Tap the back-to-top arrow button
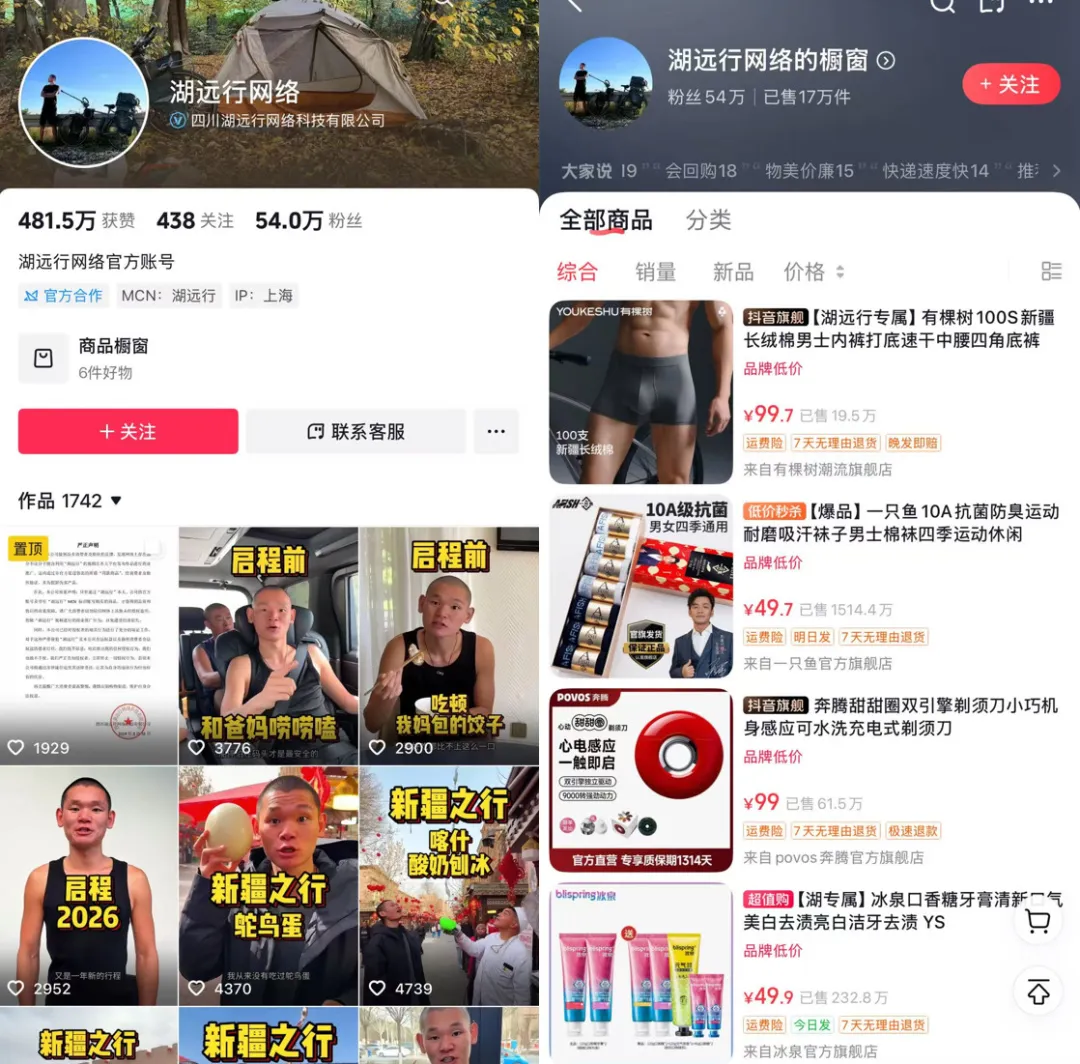This screenshot has height=1064, width=1080. tap(1038, 992)
